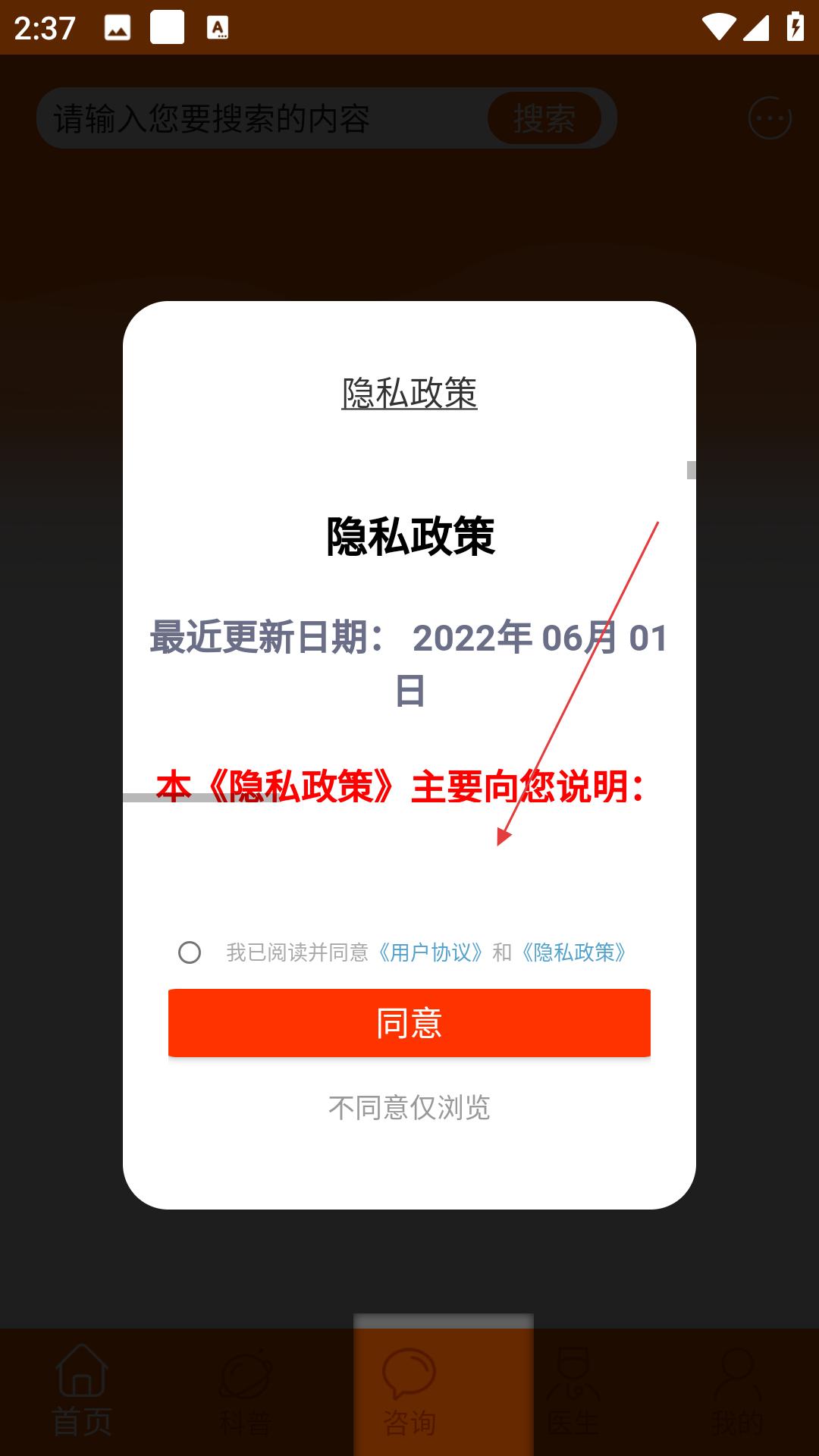This screenshot has height=1456, width=819.
Task: Open the 《用户协议》 user agreement link
Action: click(430, 952)
